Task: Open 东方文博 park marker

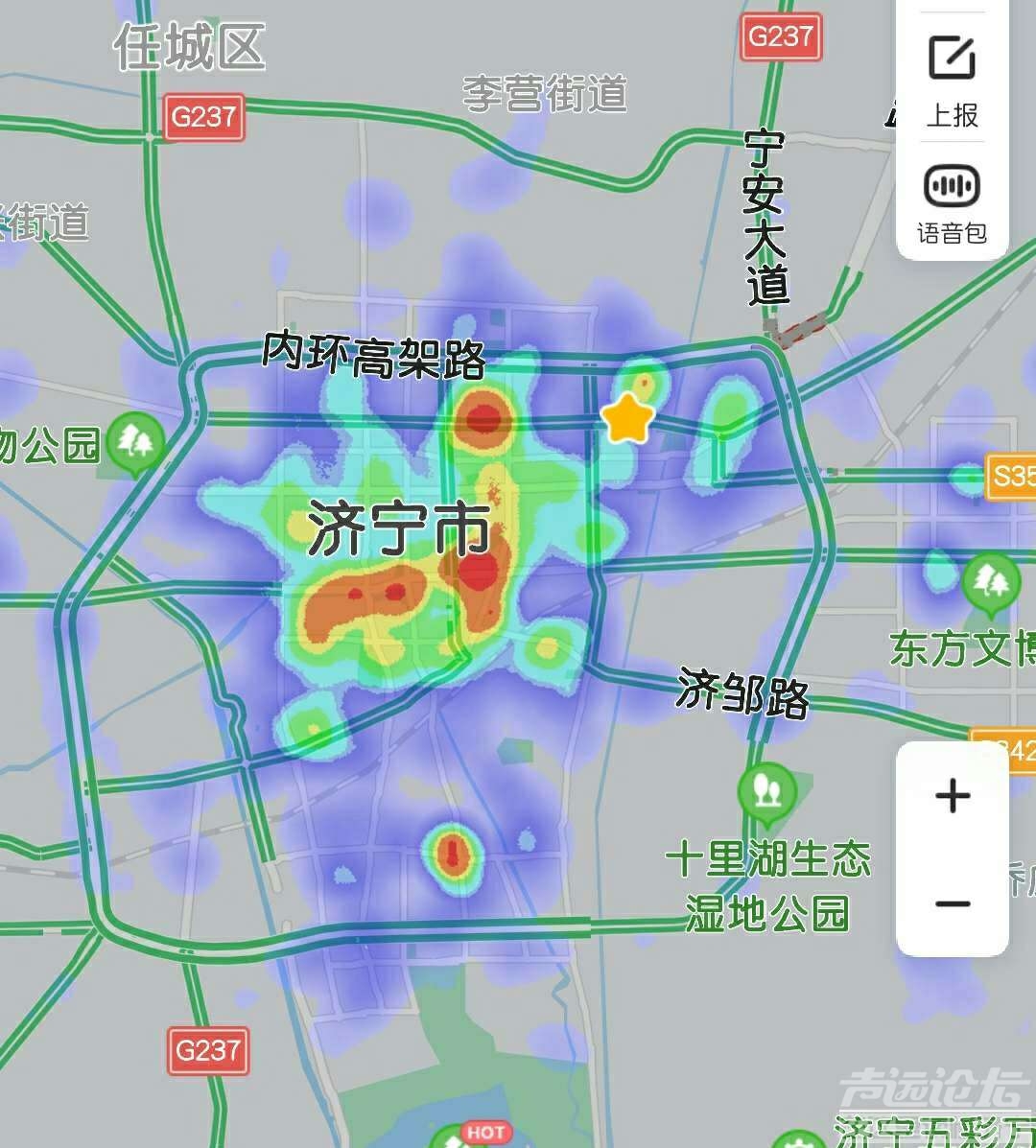Action: click(x=990, y=581)
